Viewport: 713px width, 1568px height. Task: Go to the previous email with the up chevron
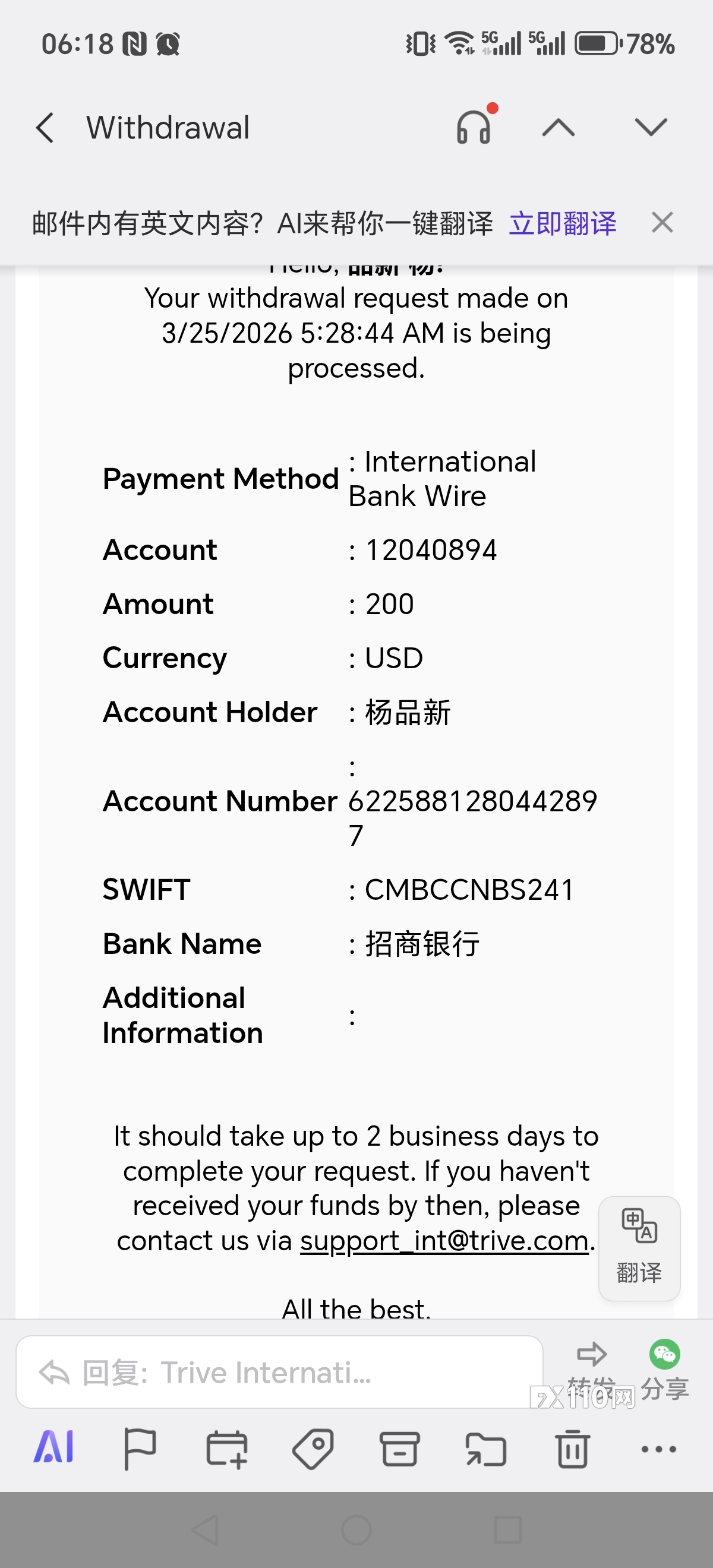(558, 128)
